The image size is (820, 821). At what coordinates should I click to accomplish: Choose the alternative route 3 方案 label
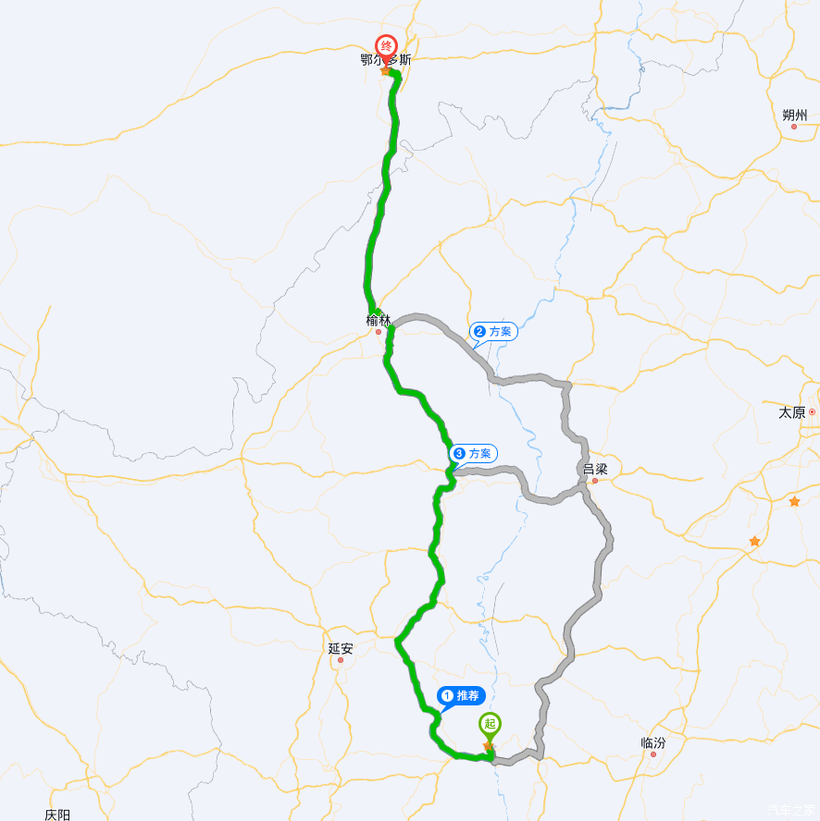click(472, 453)
